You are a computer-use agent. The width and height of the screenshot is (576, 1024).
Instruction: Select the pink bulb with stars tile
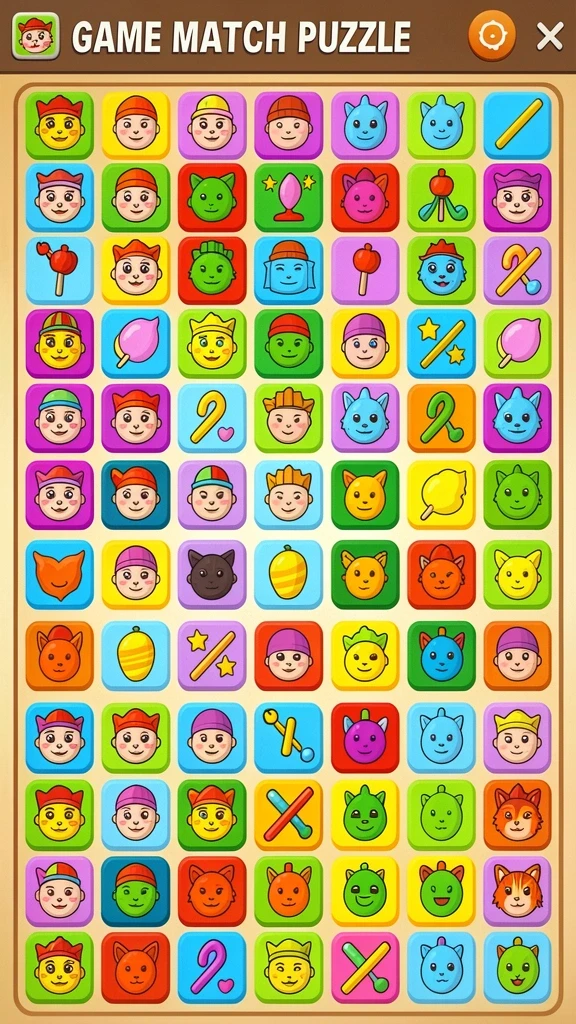point(288,197)
